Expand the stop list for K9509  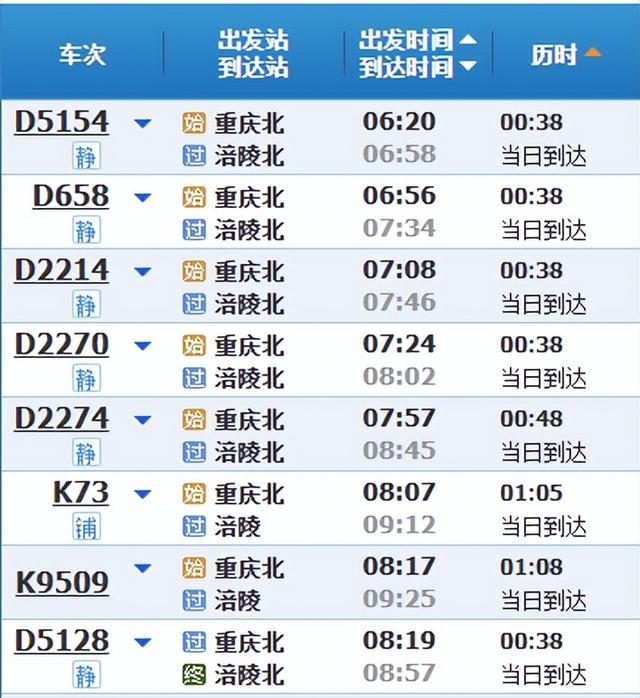click(x=143, y=568)
